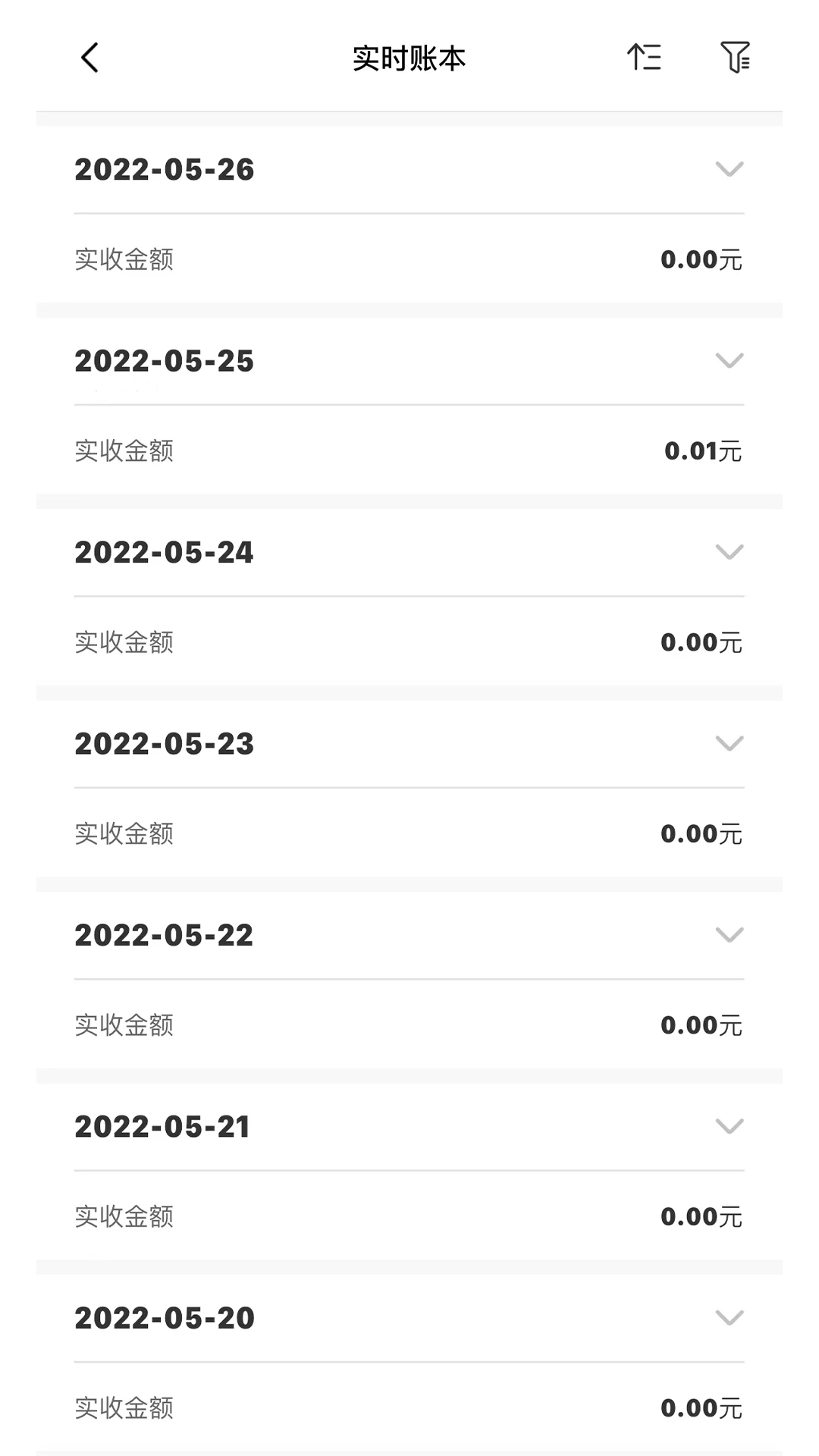Tap the back arrow to exit 实时账本
Viewport: 819px width, 1456px height.
[x=90, y=58]
